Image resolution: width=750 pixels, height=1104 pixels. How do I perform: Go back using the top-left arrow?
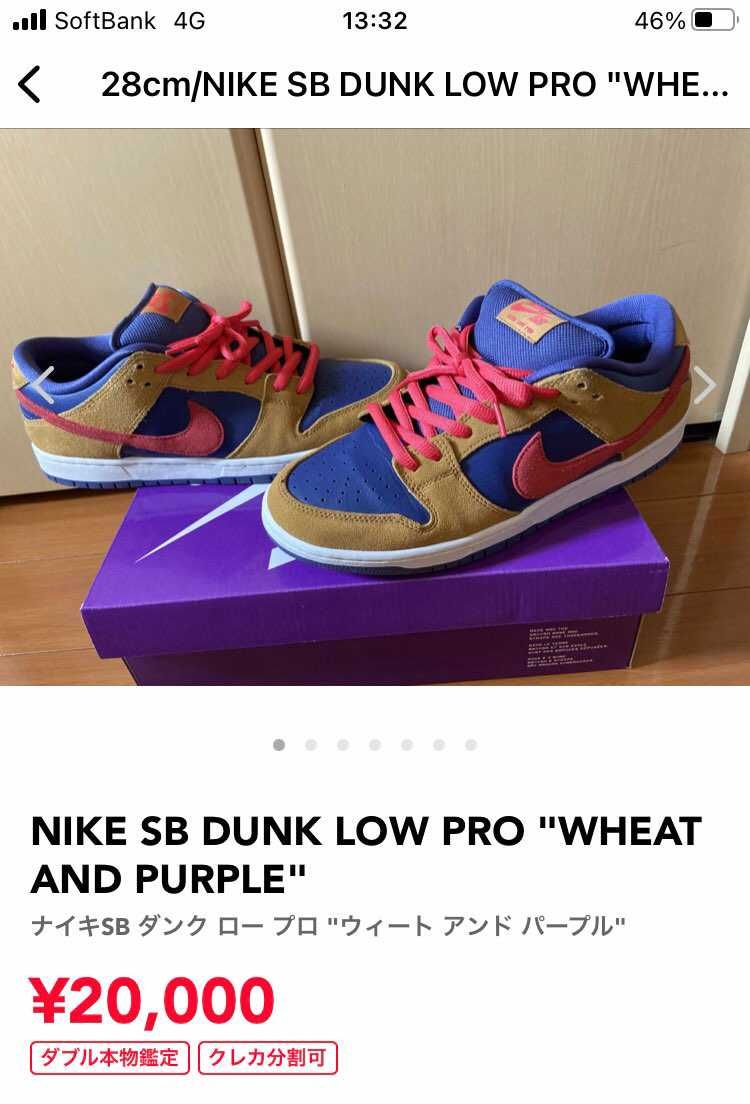point(30,85)
